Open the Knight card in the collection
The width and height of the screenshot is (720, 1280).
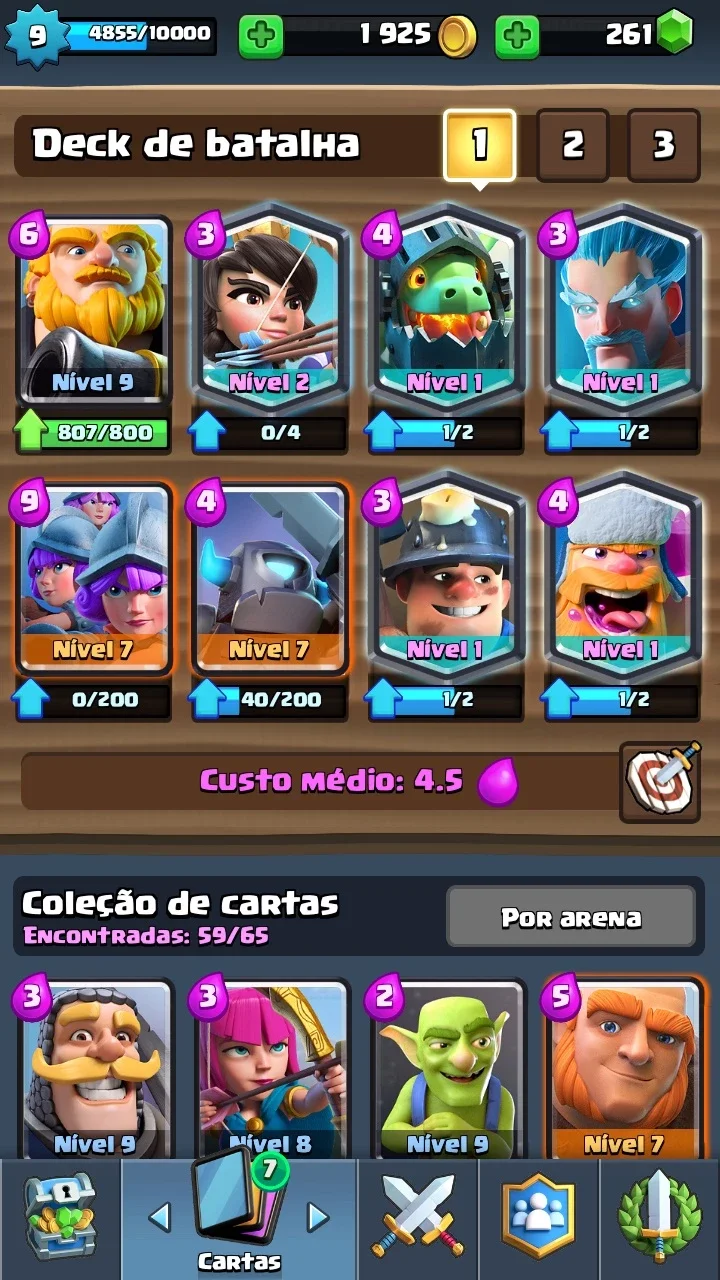coord(93,1070)
